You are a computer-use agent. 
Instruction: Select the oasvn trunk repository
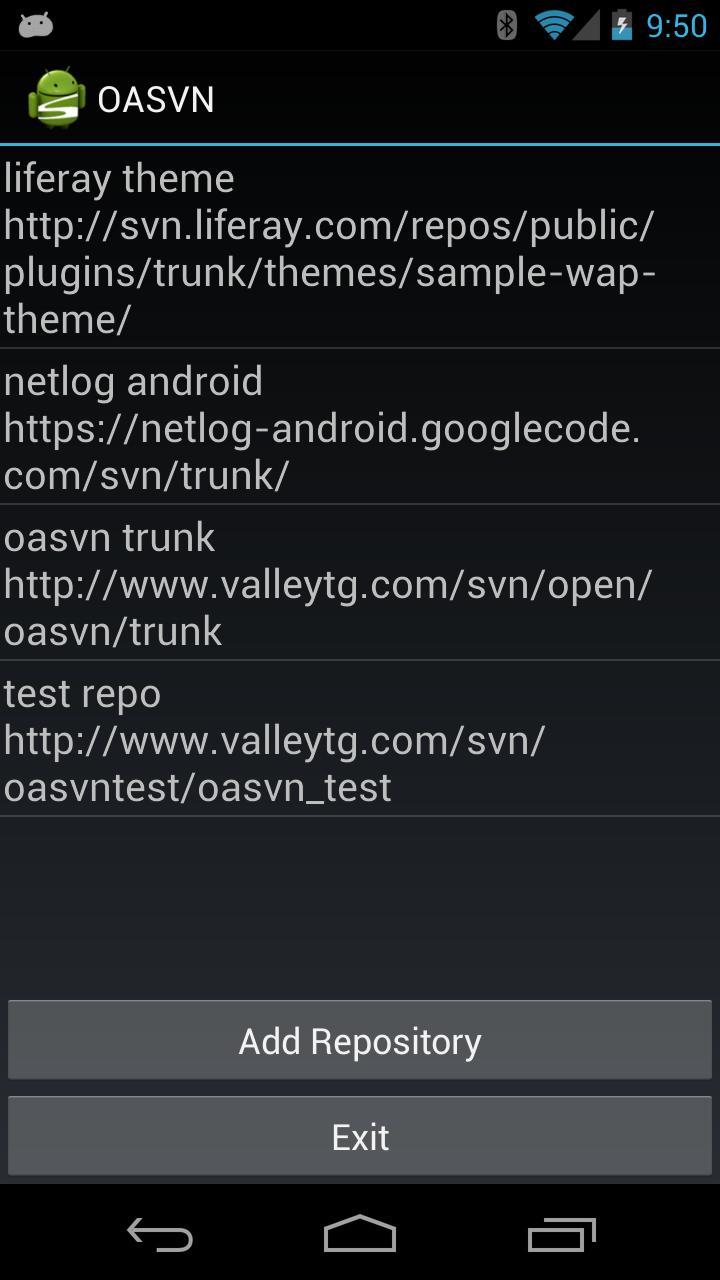[x=360, y=583]
